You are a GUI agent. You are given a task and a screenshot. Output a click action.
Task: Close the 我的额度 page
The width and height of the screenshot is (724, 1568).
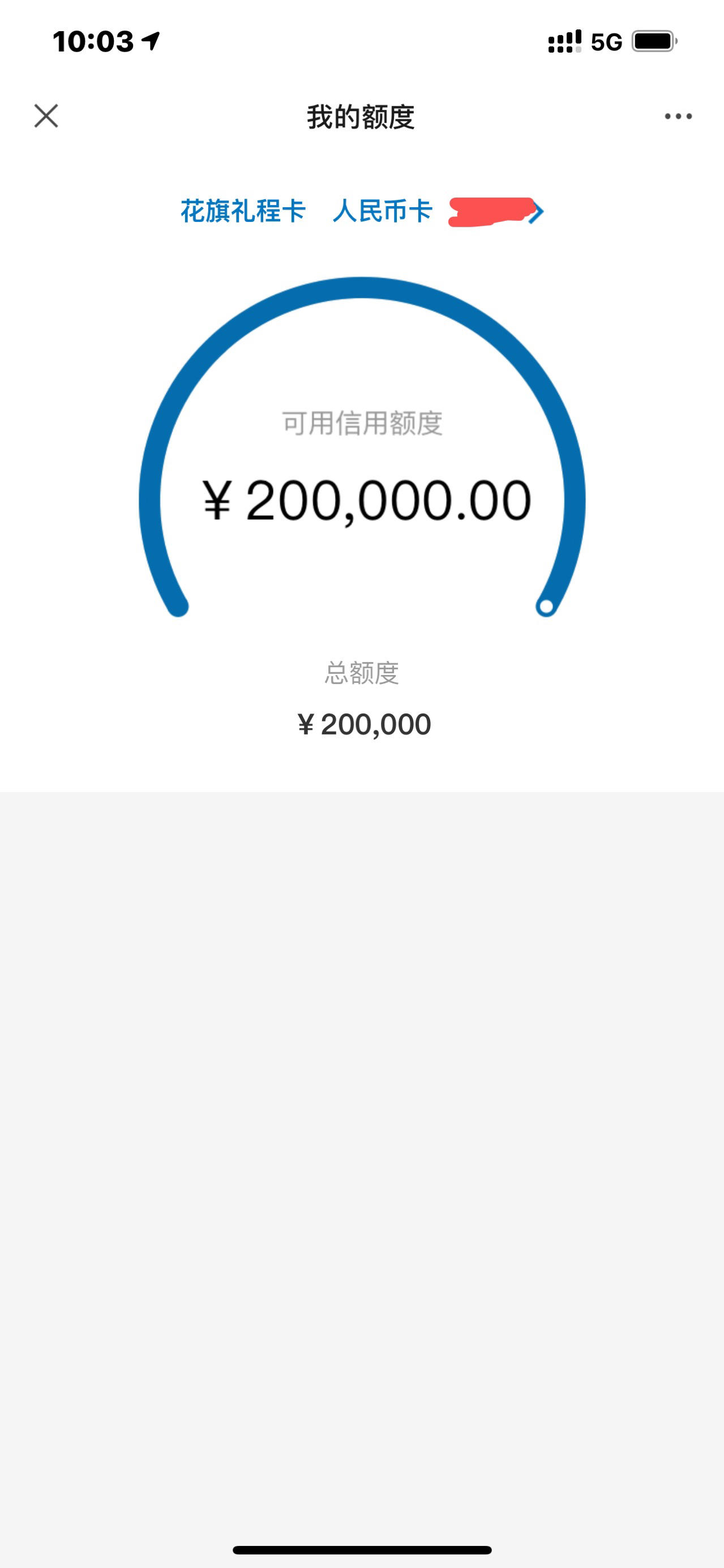tap(46, 116)
